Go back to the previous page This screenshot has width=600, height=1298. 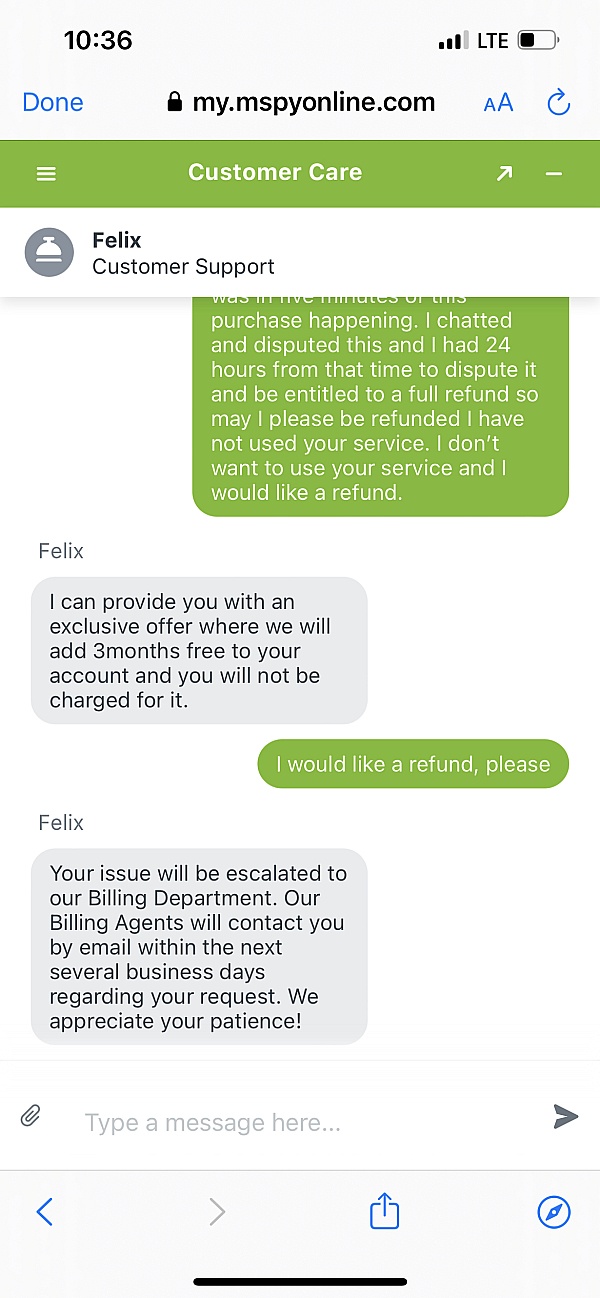(45, 1212)
